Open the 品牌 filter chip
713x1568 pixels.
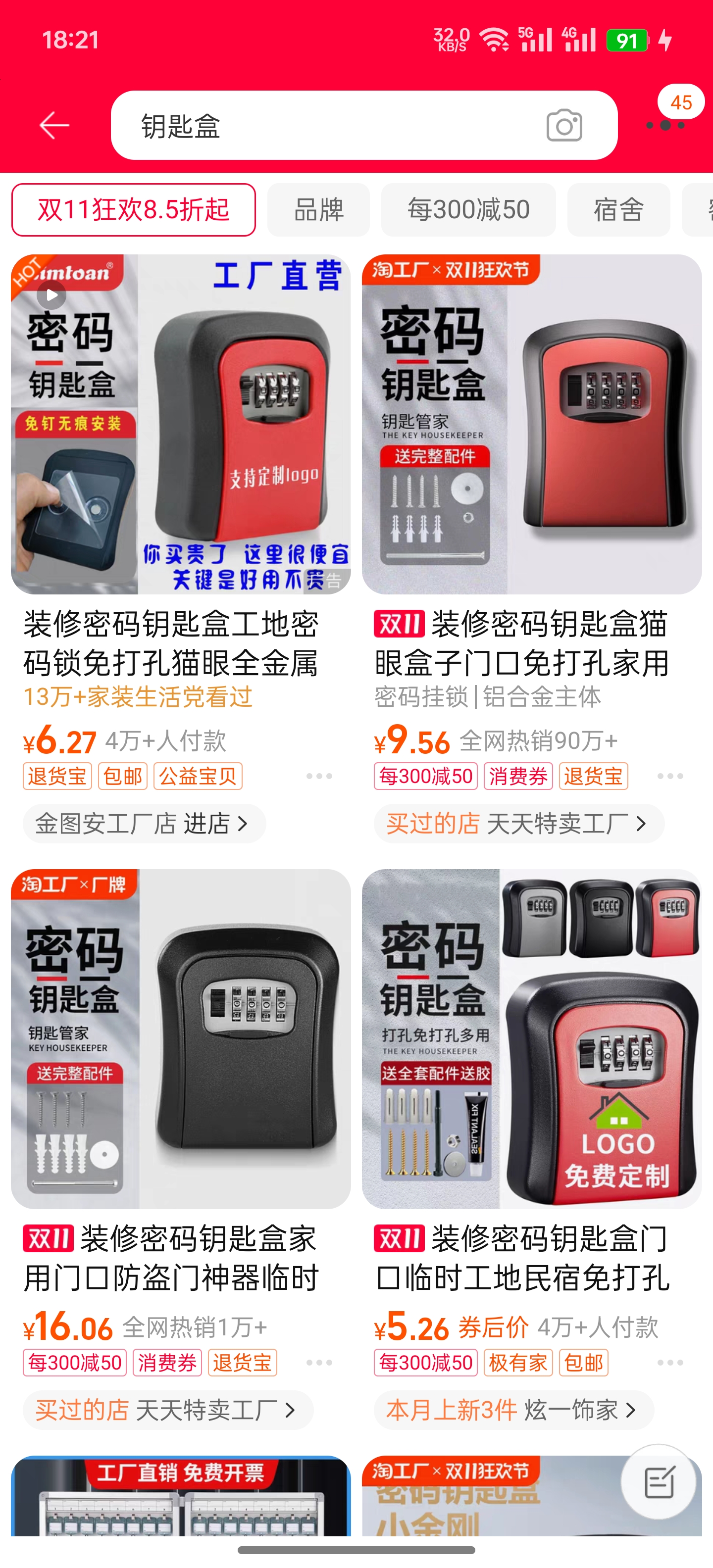[x=318, y=210]
